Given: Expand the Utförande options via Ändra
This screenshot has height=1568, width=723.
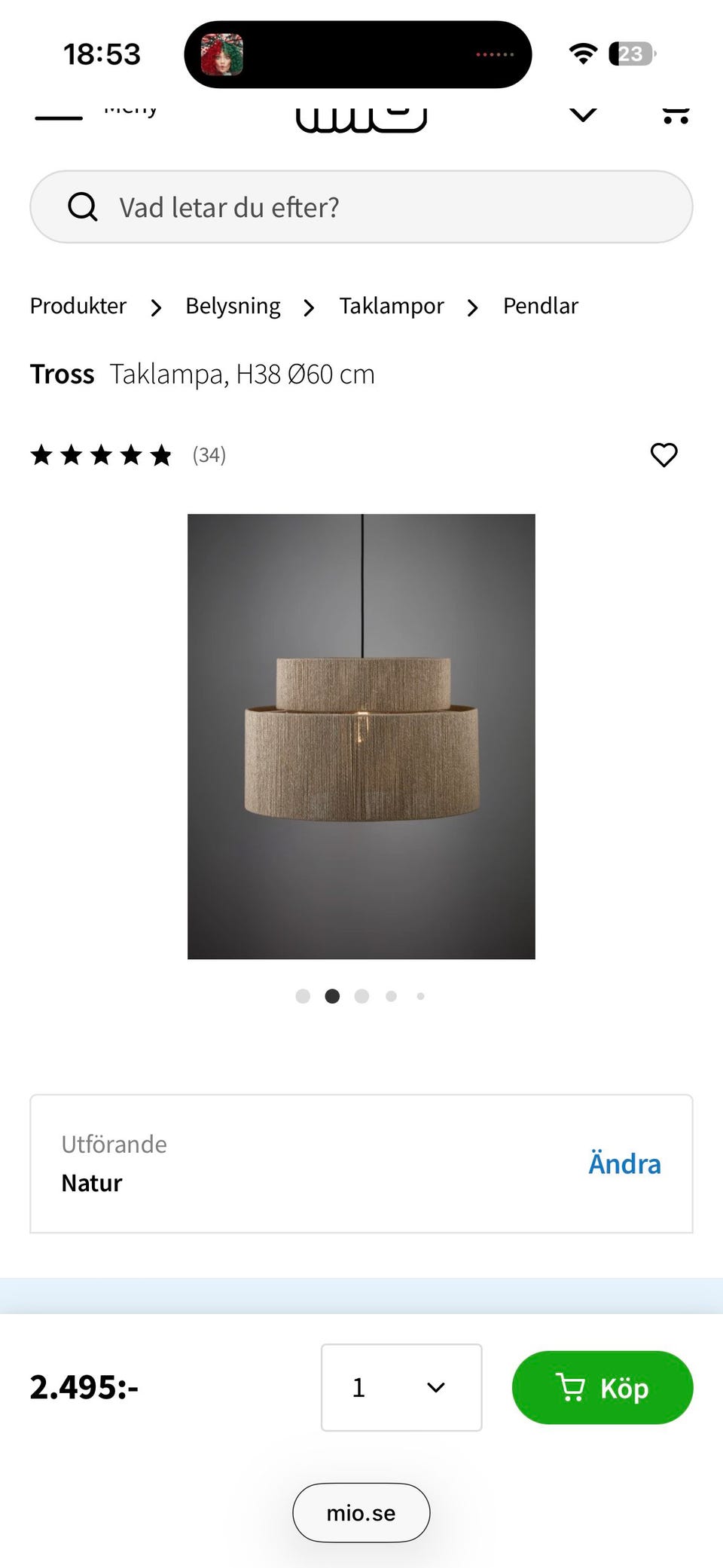Looking at the screenshot, I should [624, 1163].
